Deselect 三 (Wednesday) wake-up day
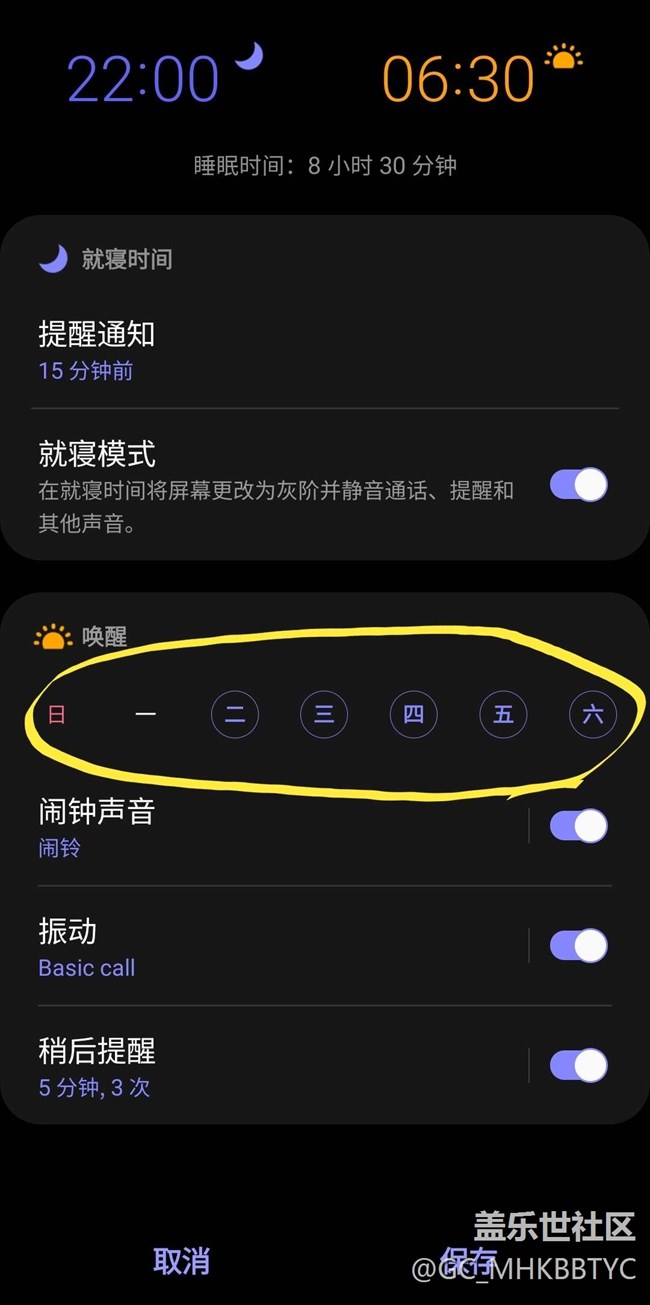Screen dimensions: 650x1305 (324, 715)
